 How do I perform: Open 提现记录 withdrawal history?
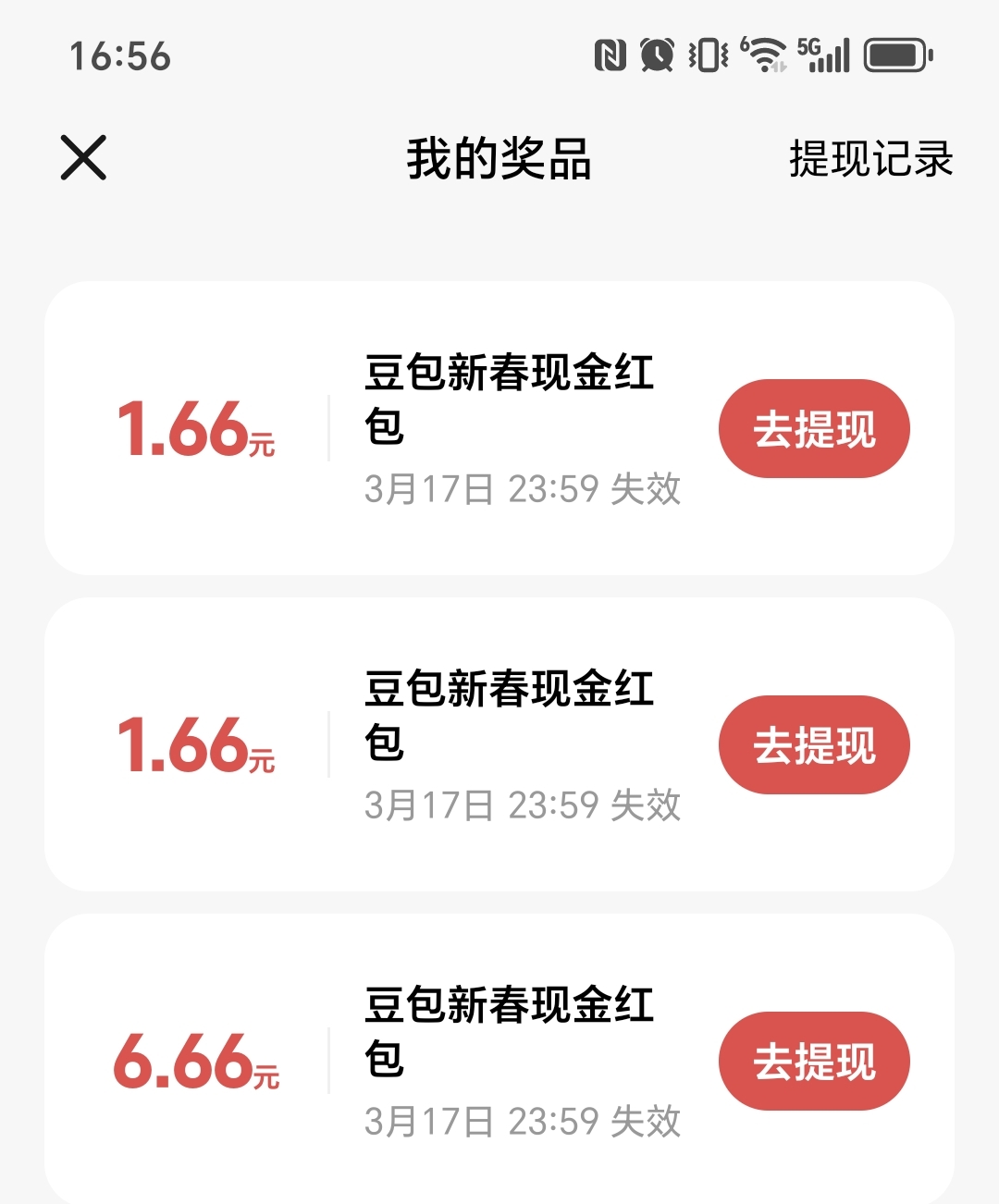click(870, 159)
